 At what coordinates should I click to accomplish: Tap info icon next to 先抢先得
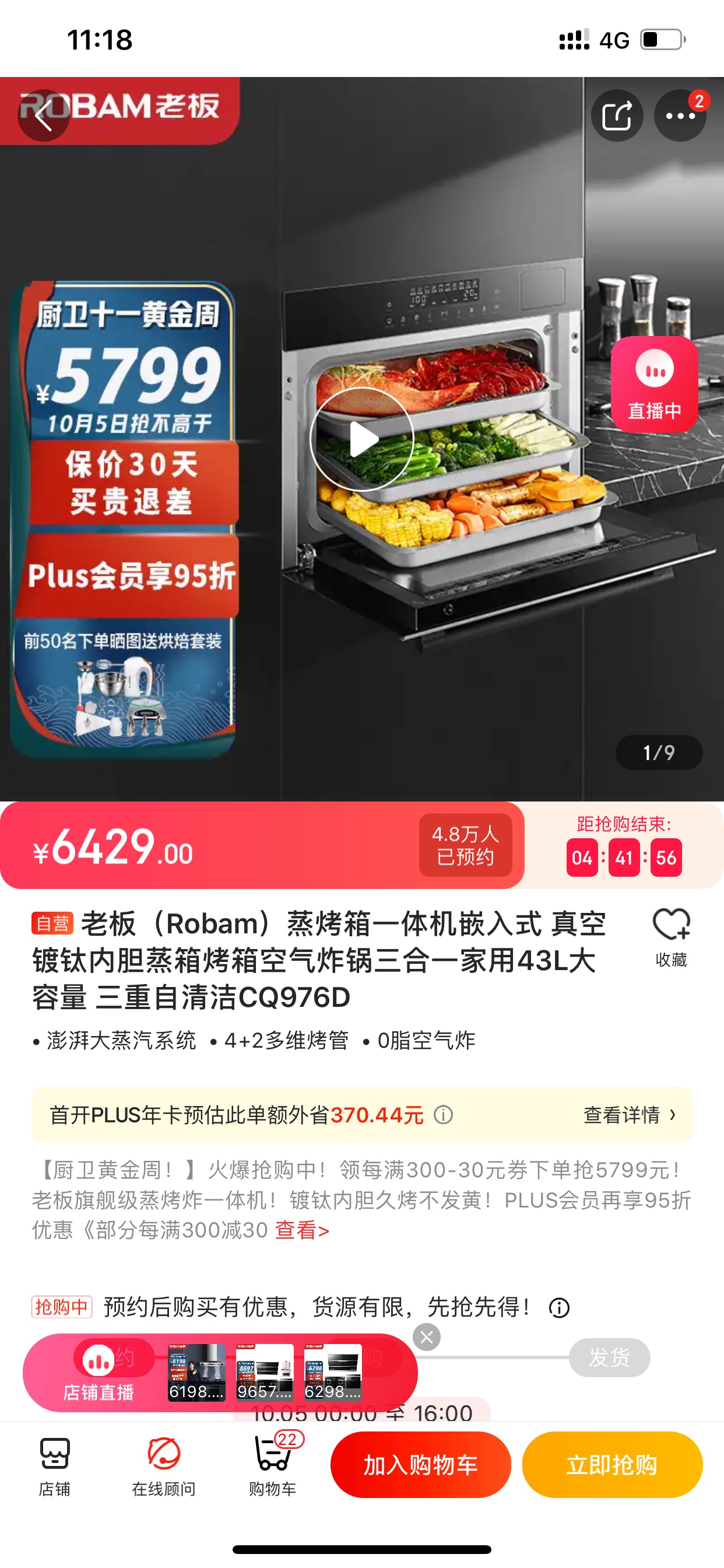pos(559,1307)
